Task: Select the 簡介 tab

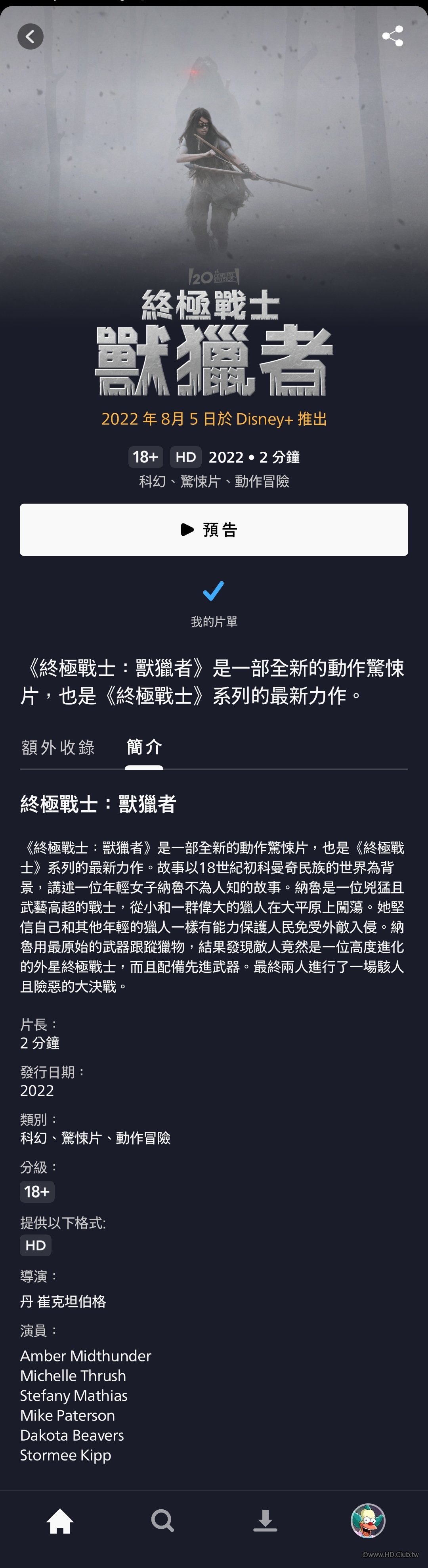Action: click(x=144, y=747)
